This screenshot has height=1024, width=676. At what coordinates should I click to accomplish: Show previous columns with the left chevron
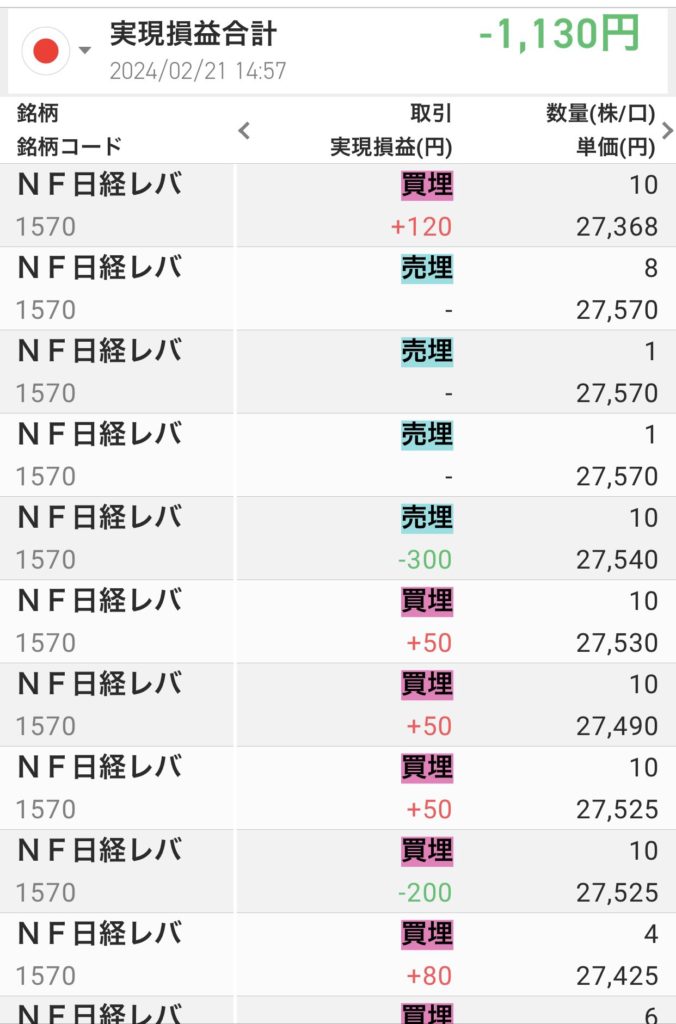coord(244,130)
